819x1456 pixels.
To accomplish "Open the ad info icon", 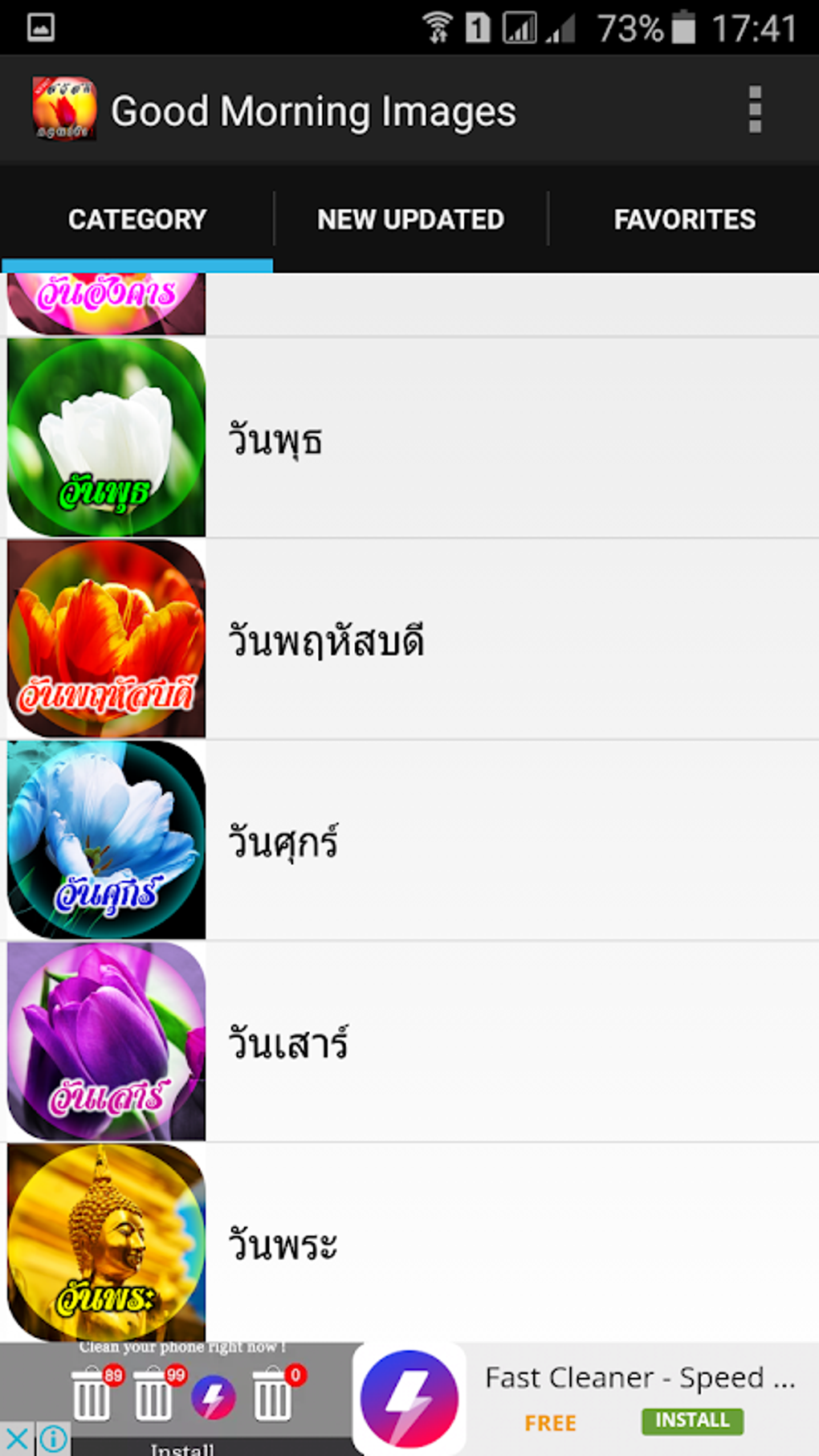I will point(54,1438).
